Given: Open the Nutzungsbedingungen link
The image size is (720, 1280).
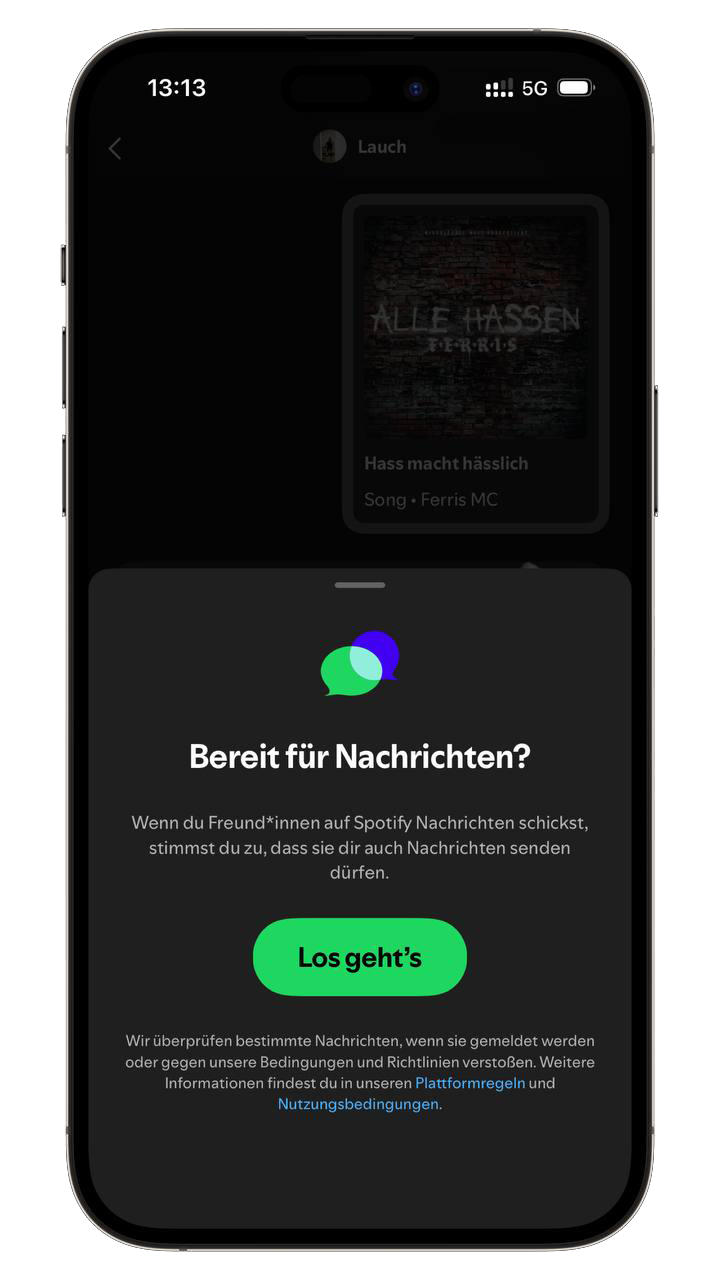Looking at the screenshot, I should (358, 1104).
